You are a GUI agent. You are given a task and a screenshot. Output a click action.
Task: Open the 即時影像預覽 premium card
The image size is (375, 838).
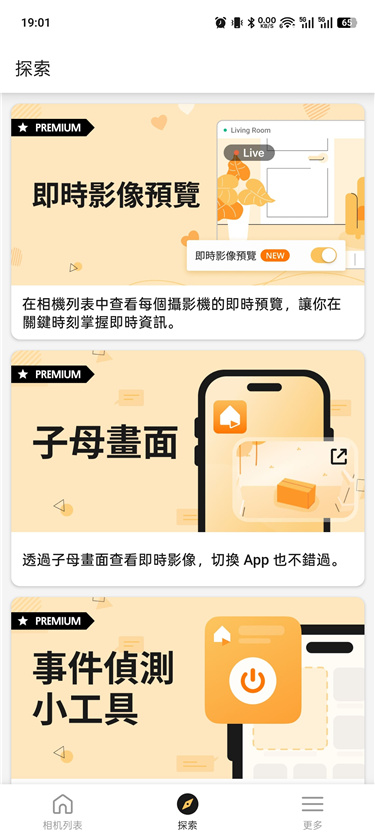pyautogui.click(x=188, y=221)
